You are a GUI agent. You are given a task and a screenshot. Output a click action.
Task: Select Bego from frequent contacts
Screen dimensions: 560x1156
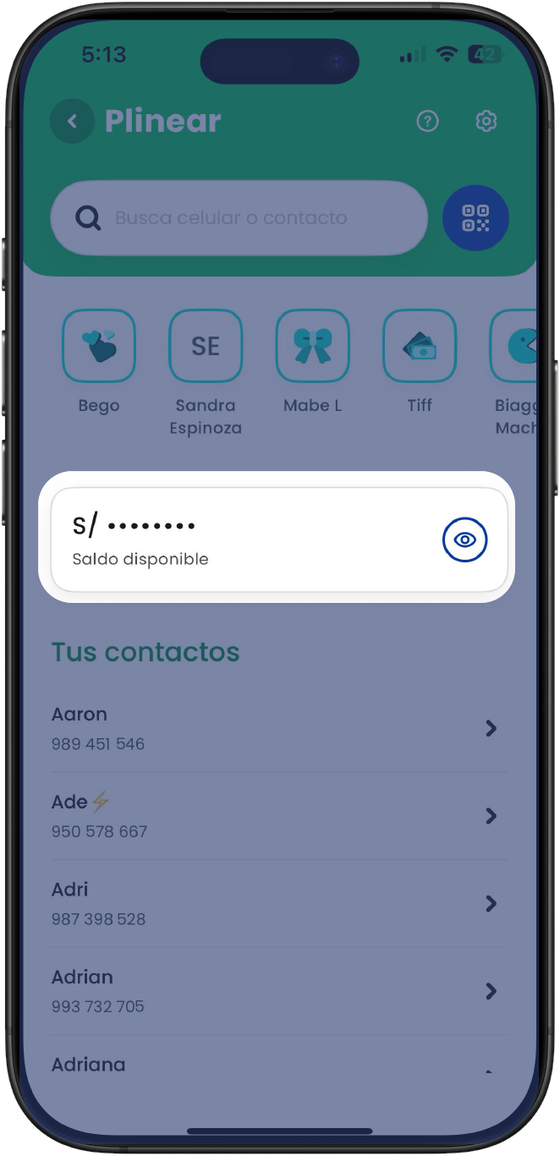(99, 361)
